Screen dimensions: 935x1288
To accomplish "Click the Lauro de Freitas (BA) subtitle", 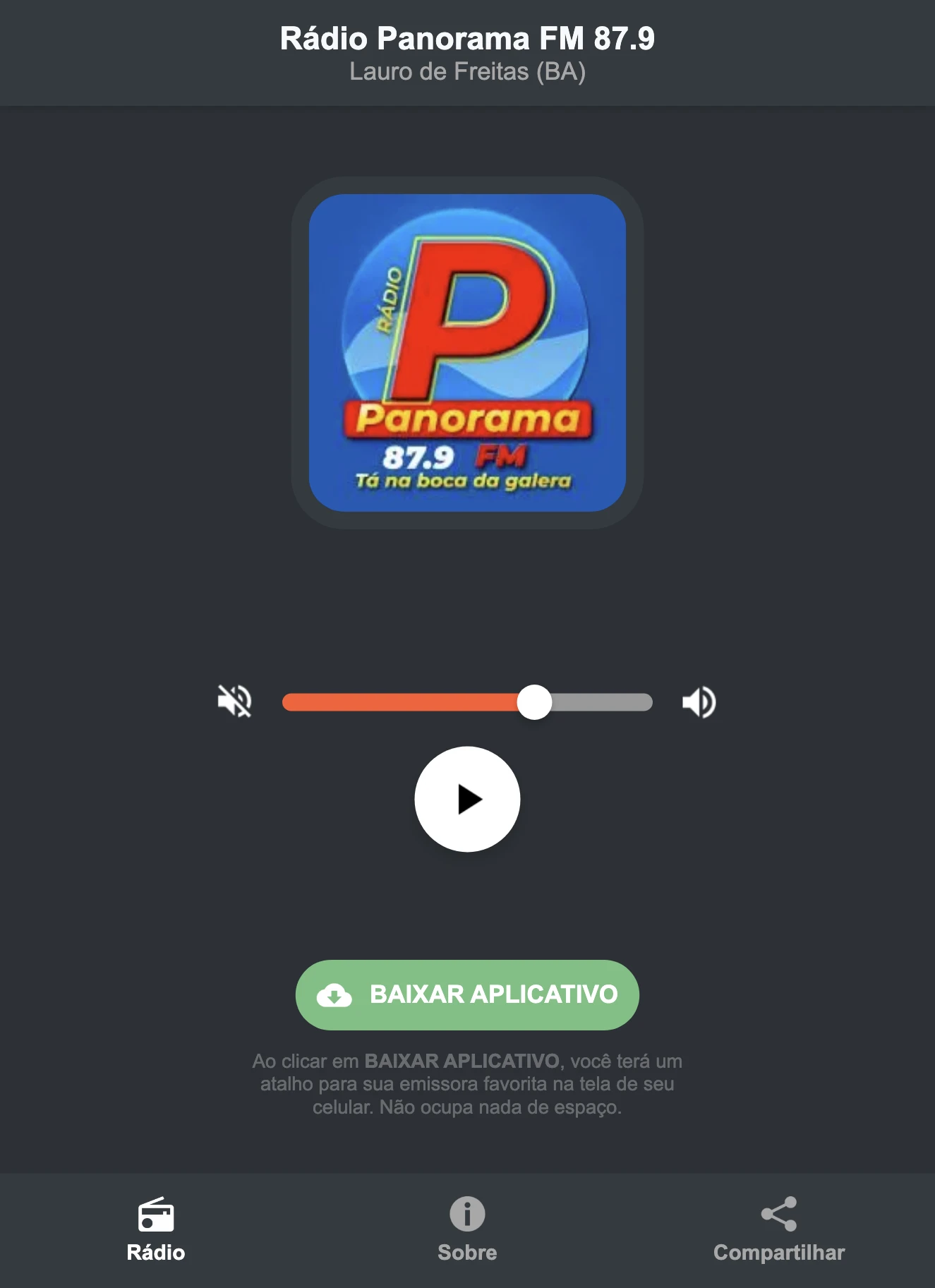I will (467, 71).
